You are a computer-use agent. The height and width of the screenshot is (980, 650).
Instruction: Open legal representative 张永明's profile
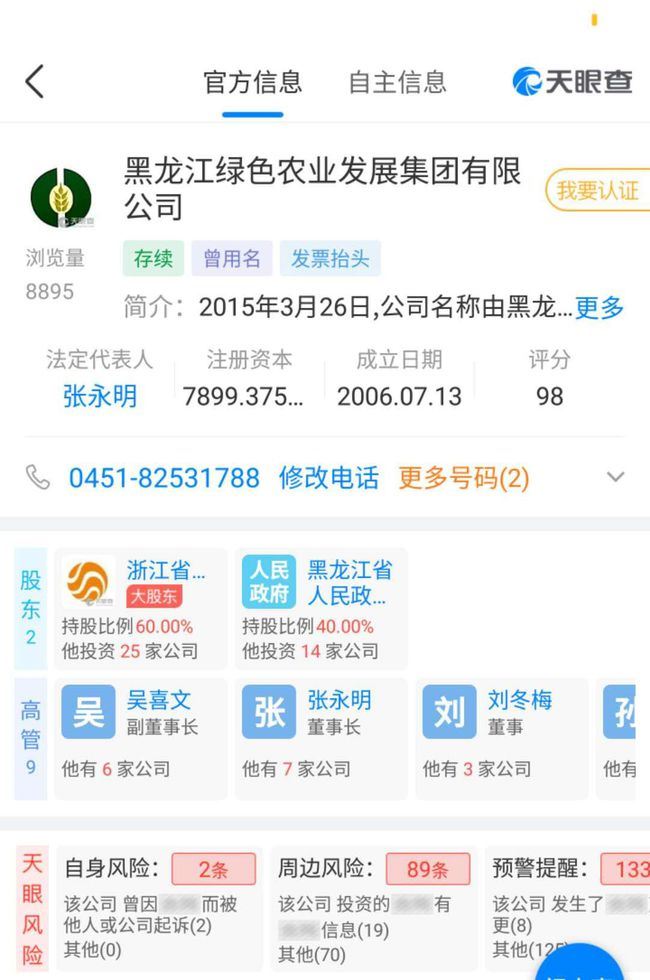(100, 396)
